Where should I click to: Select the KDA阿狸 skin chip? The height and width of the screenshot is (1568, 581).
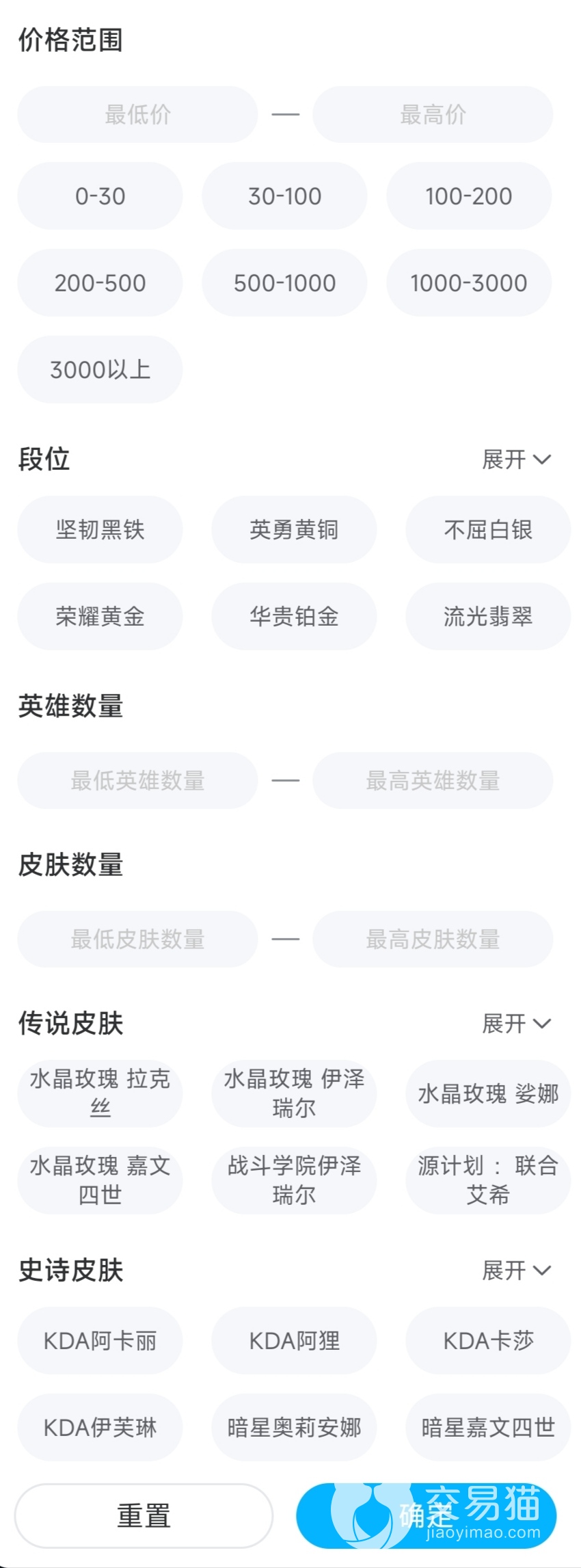(x=294, y=1341)
